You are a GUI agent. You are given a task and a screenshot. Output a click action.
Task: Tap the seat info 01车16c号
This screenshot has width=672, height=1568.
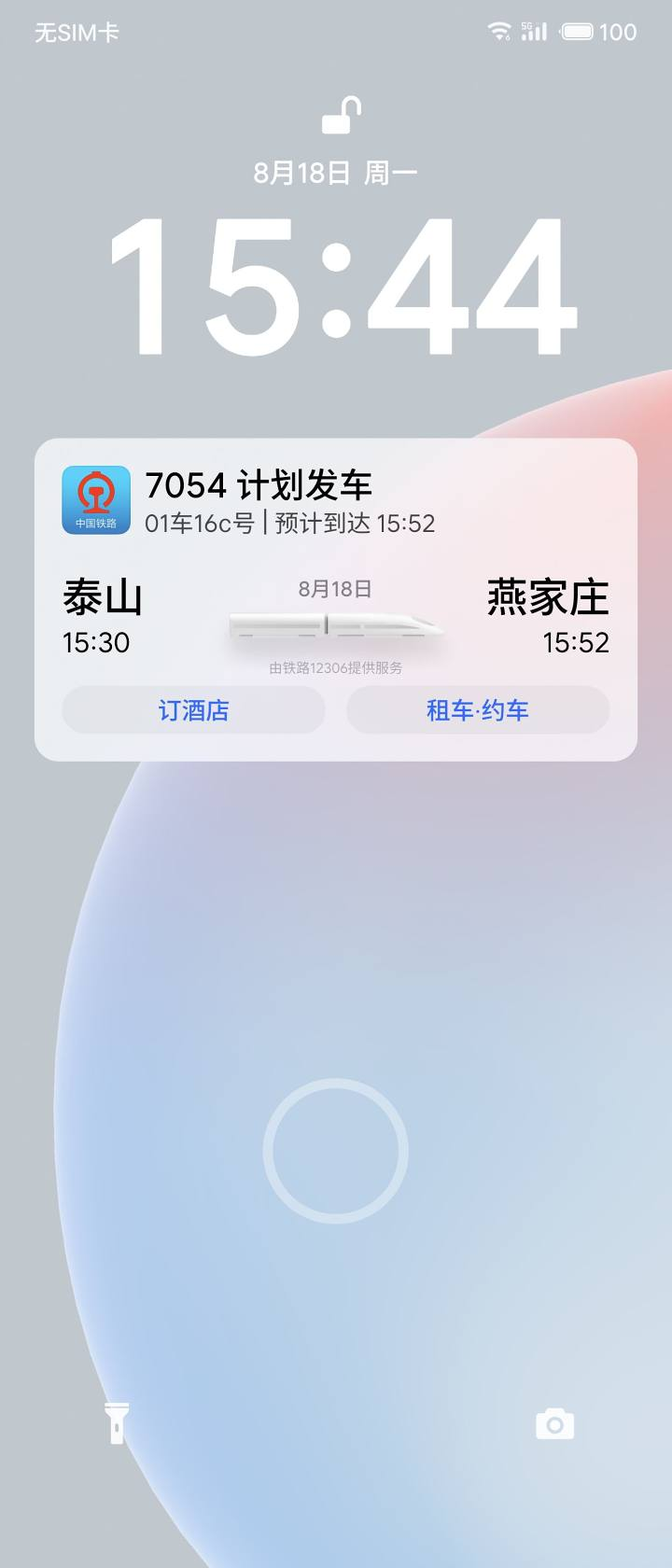(x=203, y=524)
